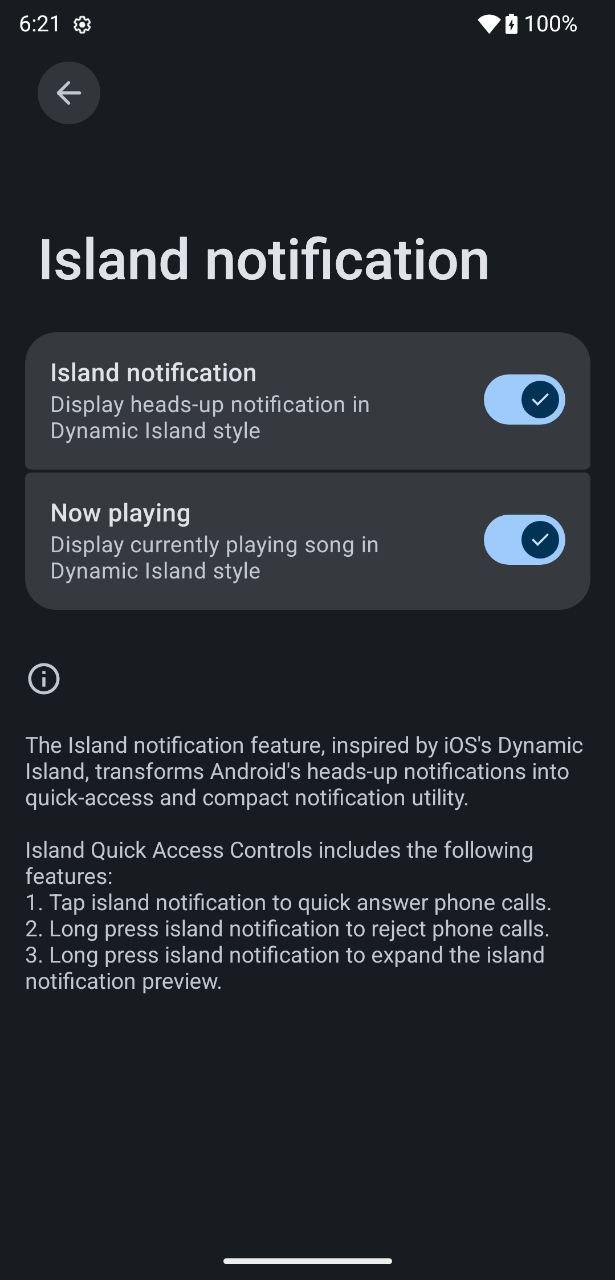Turn off the Island notification switch
This screenshot has width=615, height=1280.
click(x=524, y=400)
